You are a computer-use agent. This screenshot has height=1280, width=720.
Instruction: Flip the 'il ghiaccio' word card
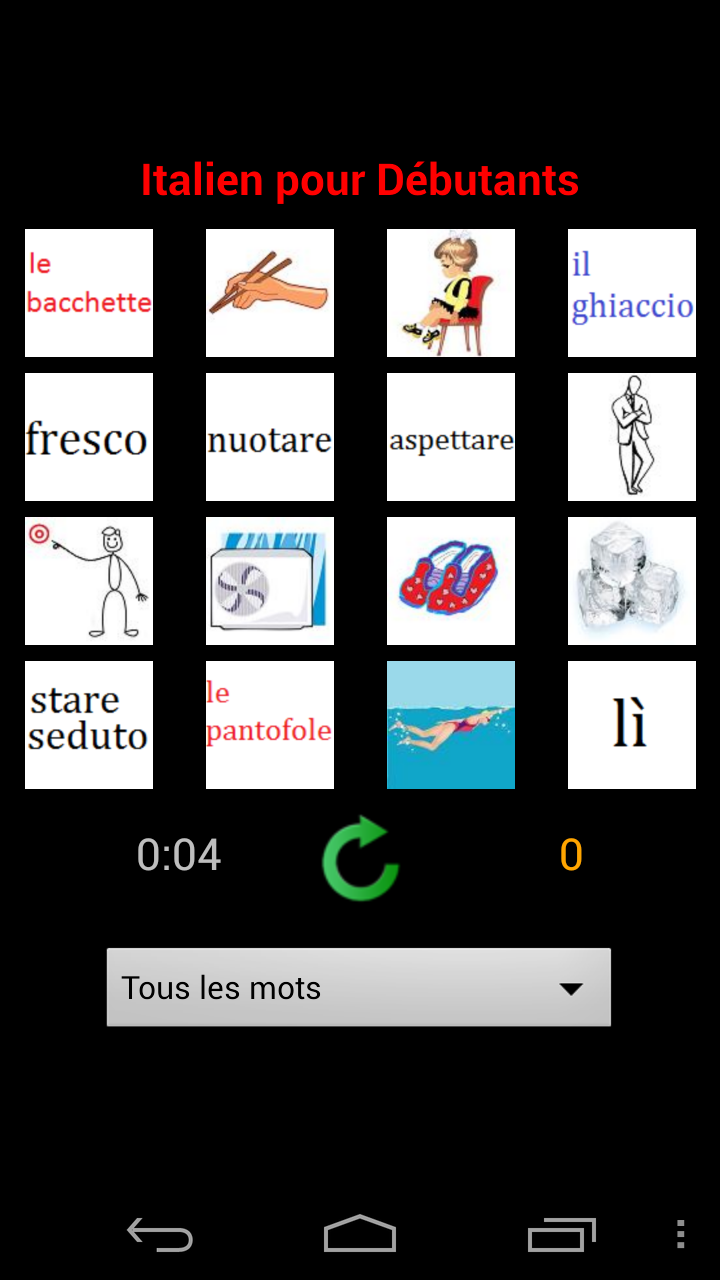pos(631,293)
